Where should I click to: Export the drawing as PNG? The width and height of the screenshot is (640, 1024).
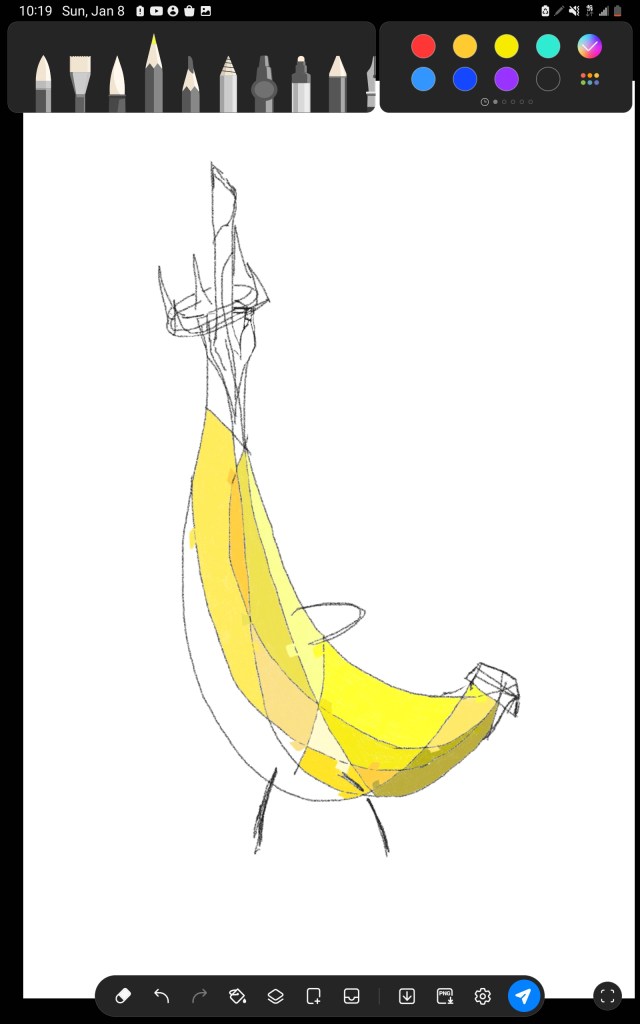[445, 996]
